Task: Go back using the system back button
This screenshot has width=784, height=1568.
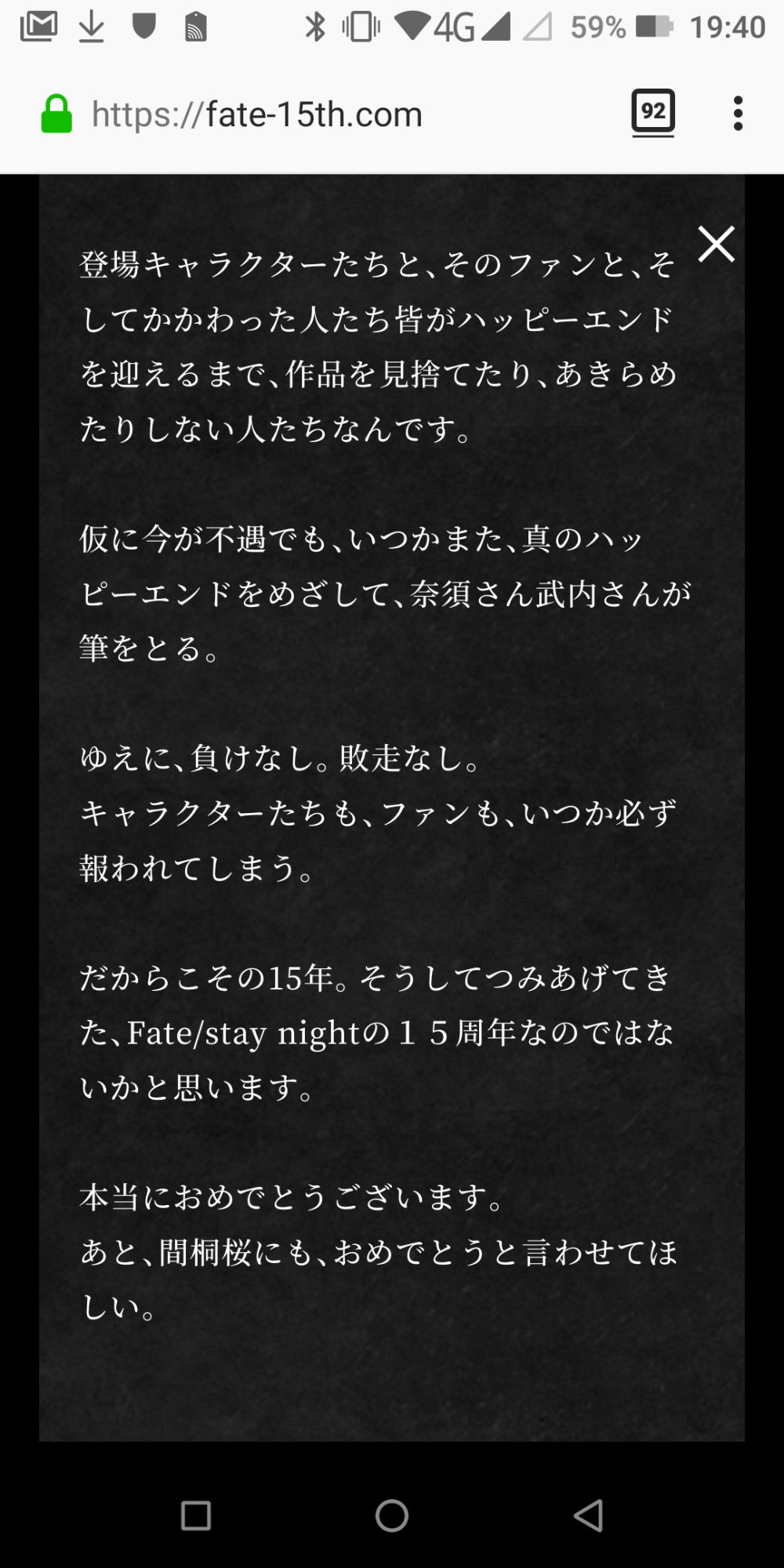Action: coord(588,1515)
